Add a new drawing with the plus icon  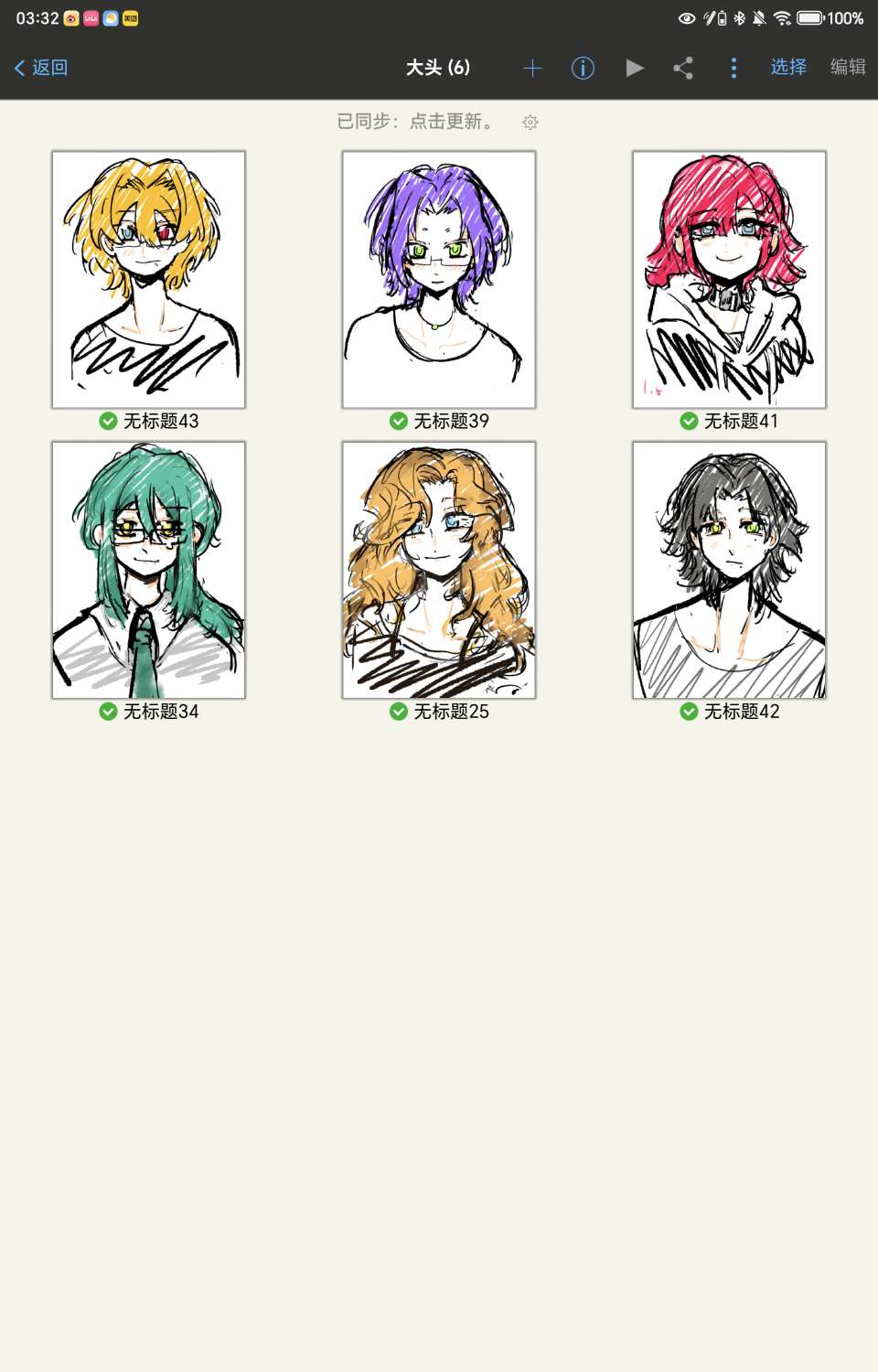tap(532, 68)
